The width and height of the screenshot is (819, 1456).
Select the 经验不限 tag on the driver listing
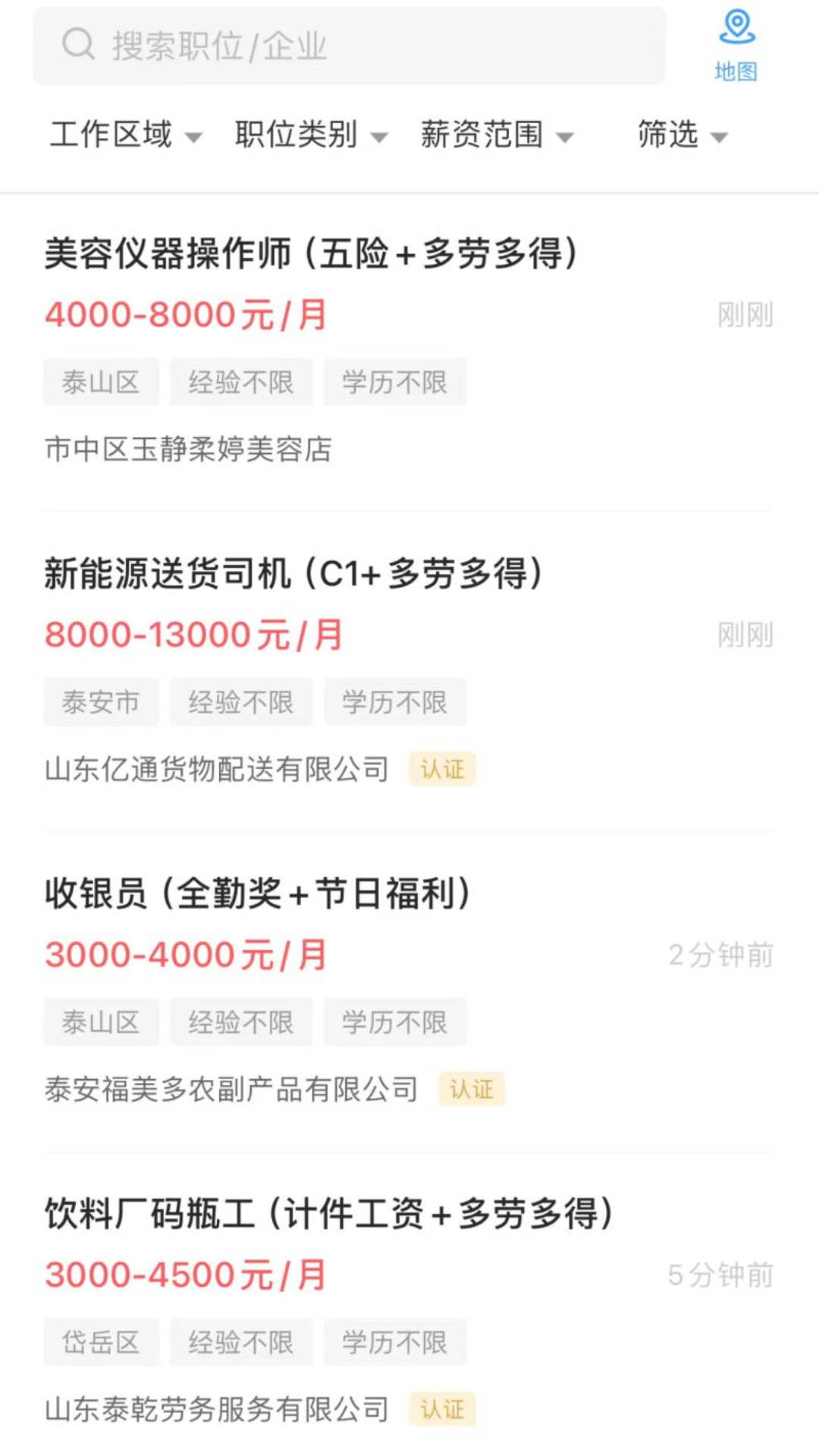pyautogui.click(x=241, y=701)
